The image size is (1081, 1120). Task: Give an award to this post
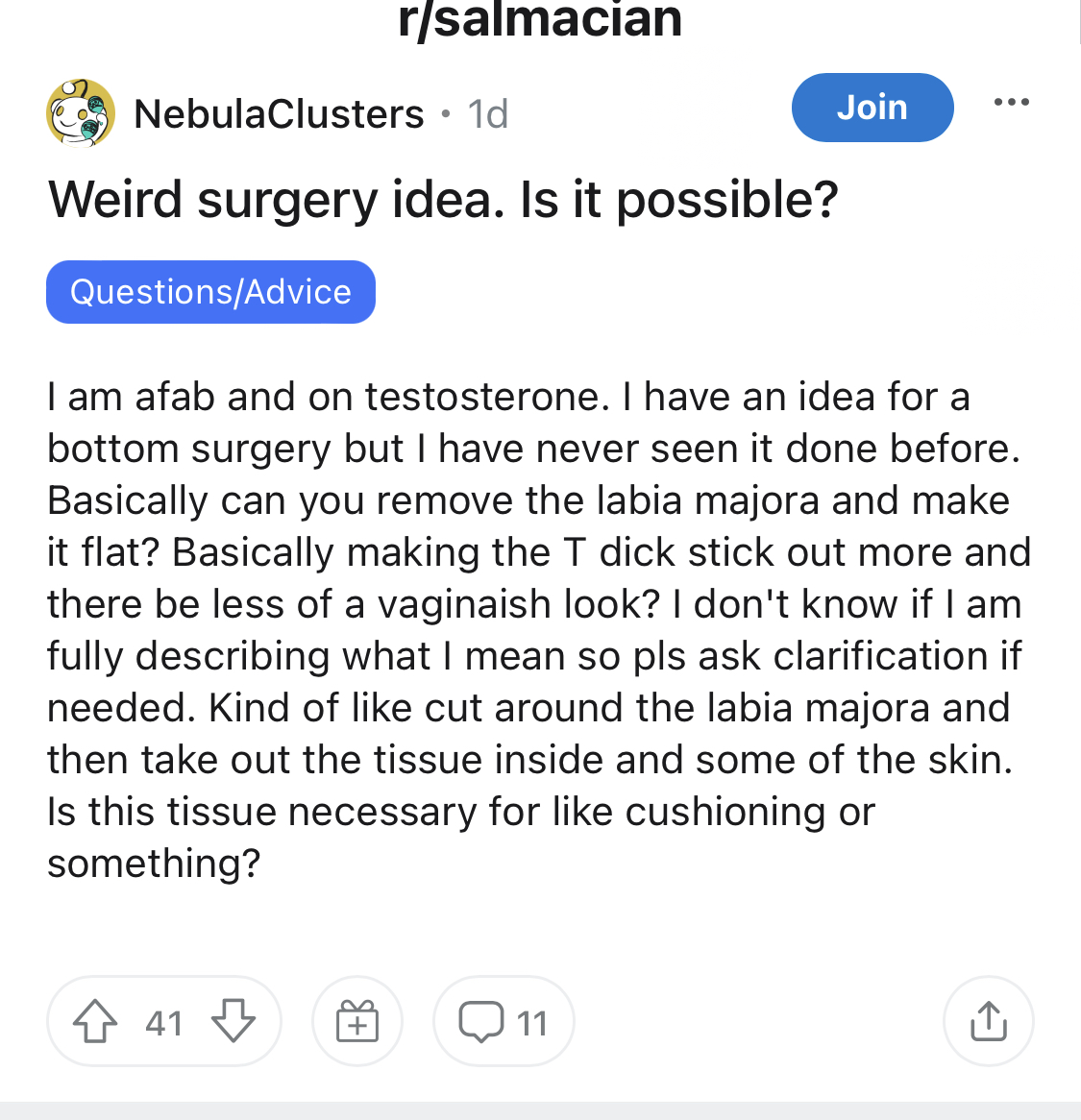click(x=357, y=1021)
